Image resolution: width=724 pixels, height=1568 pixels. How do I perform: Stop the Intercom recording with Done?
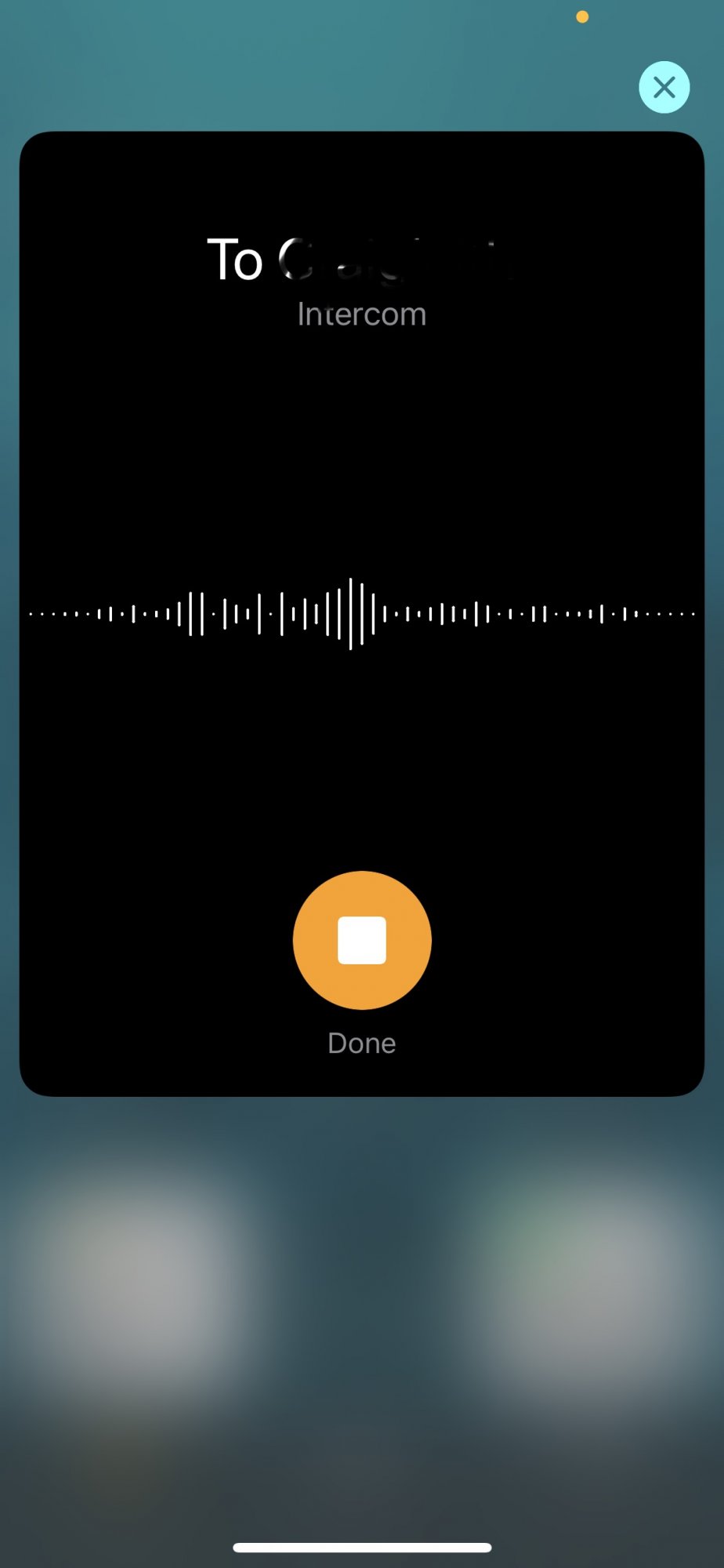click(x=362, y=940)
